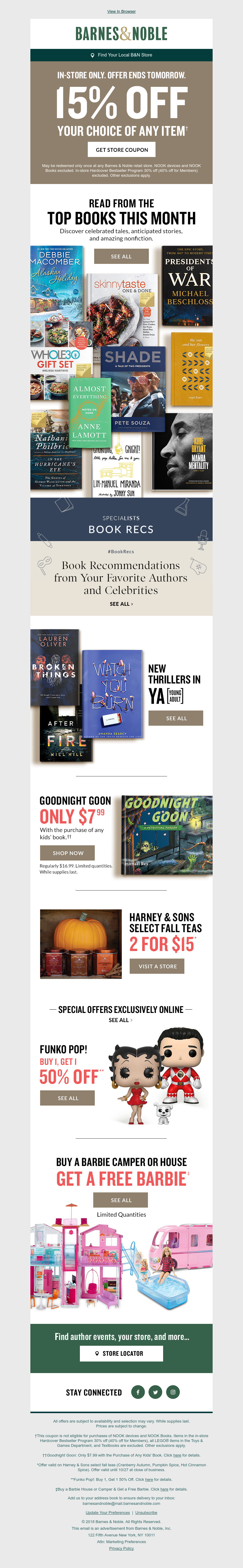Open the Store Locator button

[x=121, y=1353]
